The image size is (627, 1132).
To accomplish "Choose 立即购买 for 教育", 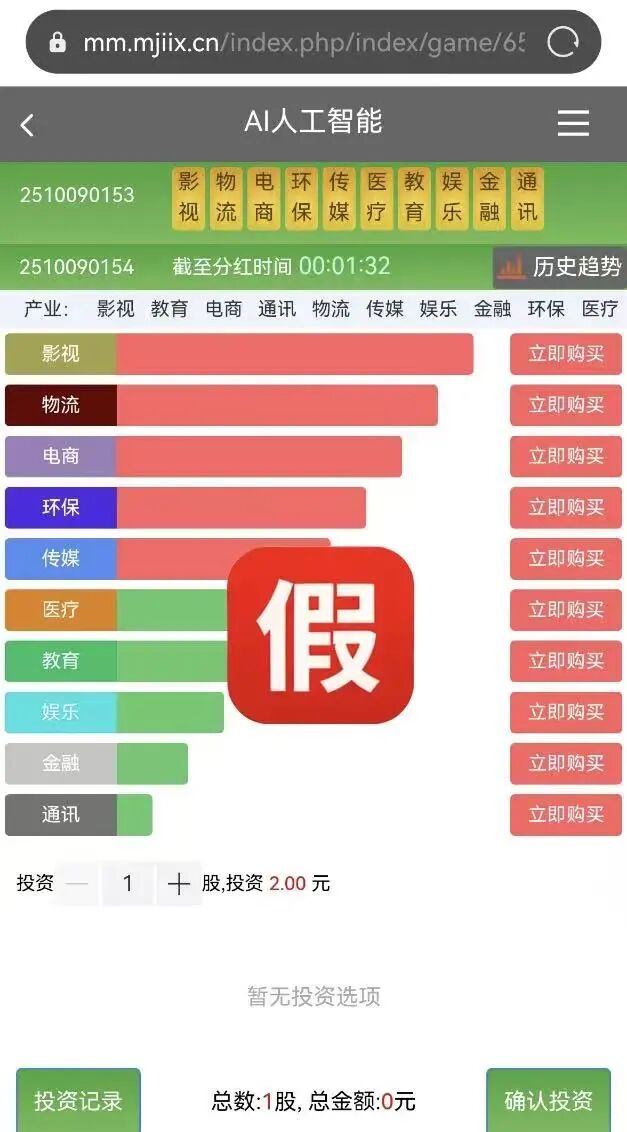I will [566, 661].
